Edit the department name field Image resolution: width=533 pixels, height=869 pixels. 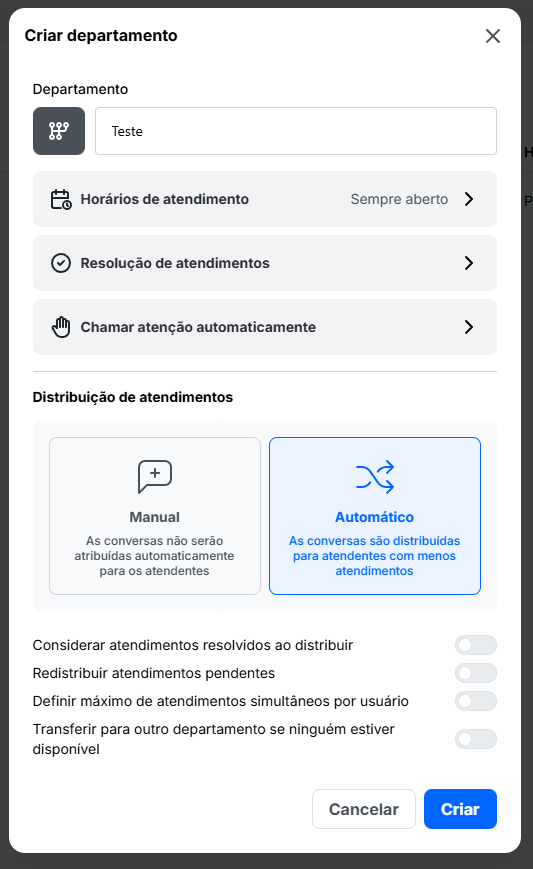tap(296, 131)
